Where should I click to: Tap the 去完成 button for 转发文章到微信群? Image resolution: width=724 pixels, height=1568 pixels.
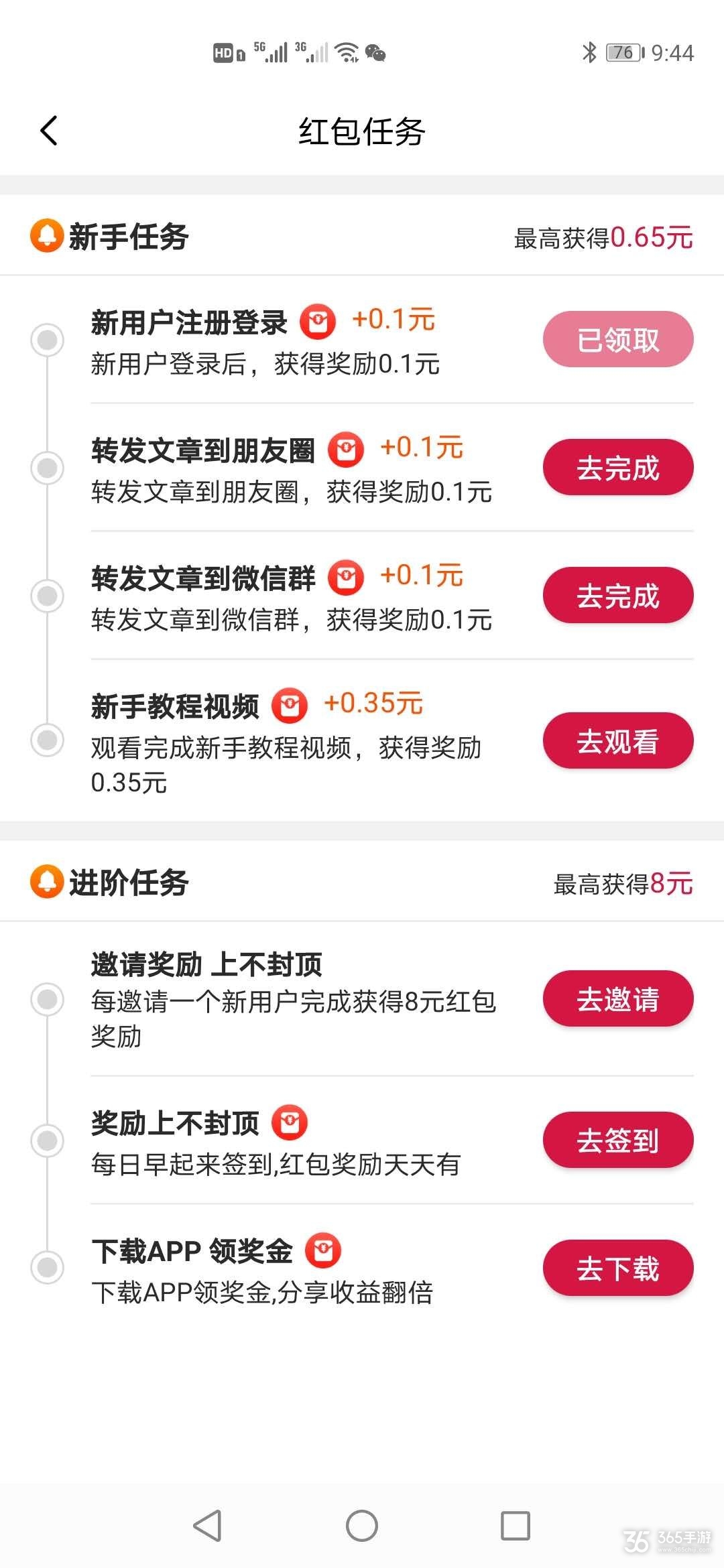coord(617,595)
